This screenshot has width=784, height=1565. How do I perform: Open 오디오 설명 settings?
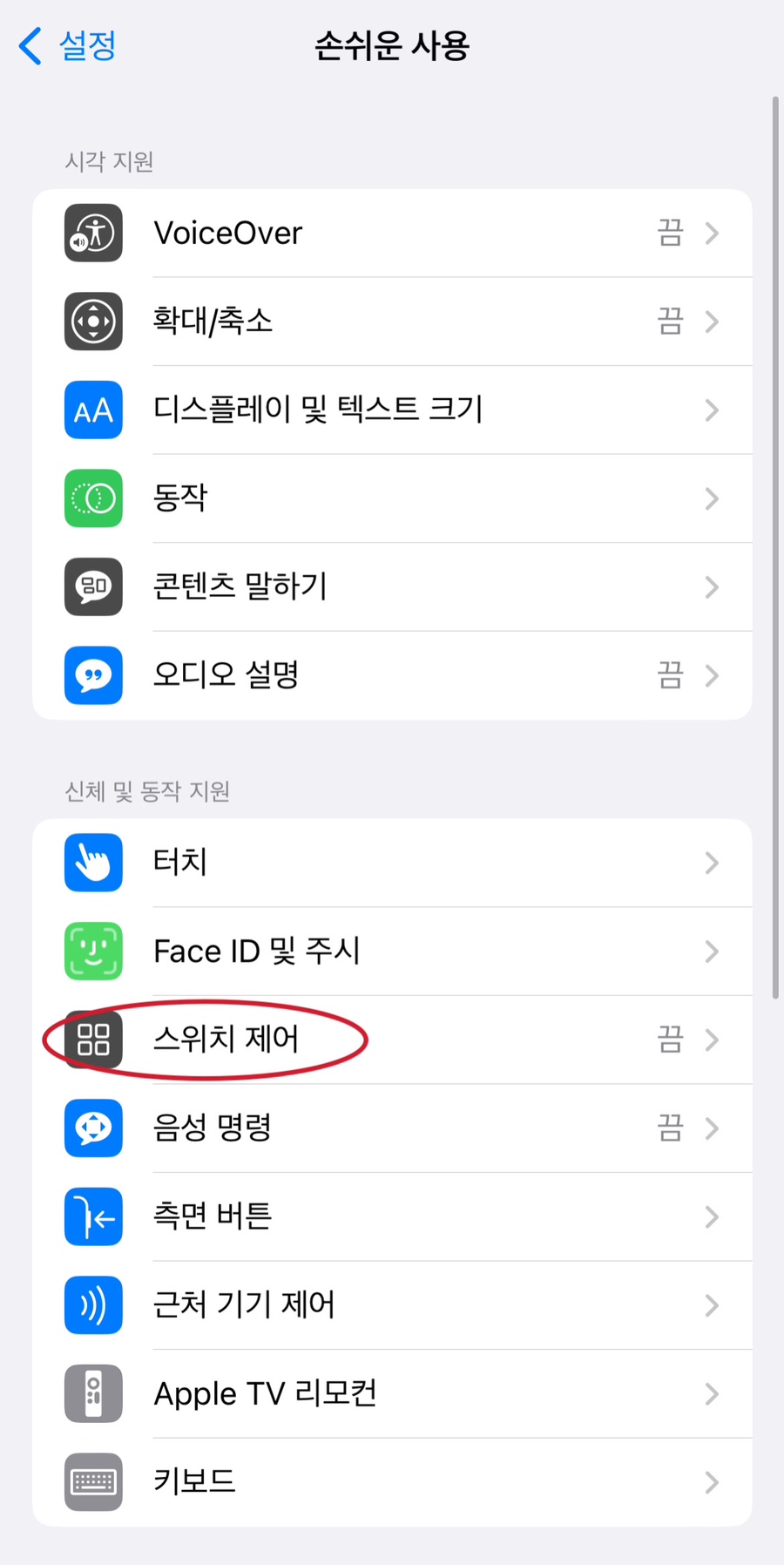(392, 675)
